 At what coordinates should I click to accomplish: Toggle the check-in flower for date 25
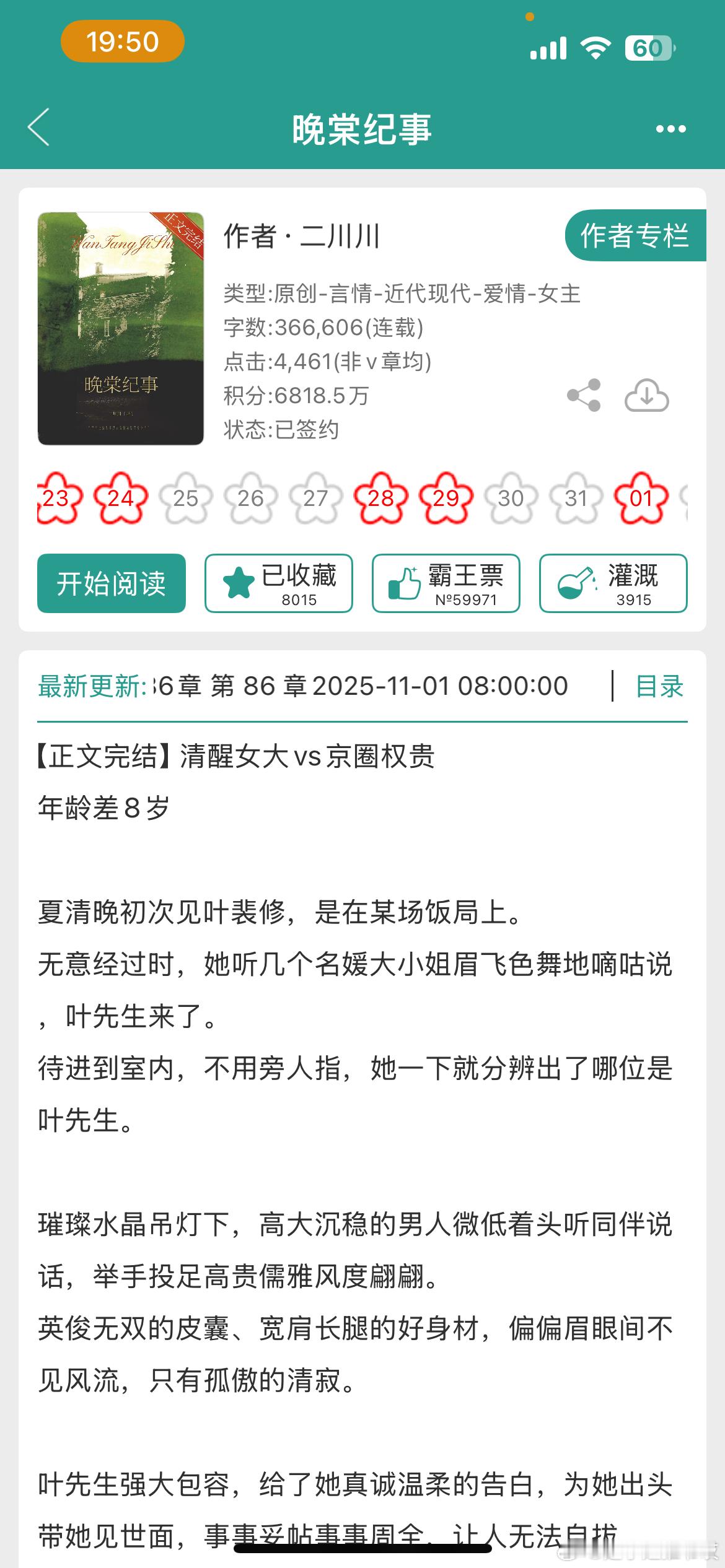186,497
